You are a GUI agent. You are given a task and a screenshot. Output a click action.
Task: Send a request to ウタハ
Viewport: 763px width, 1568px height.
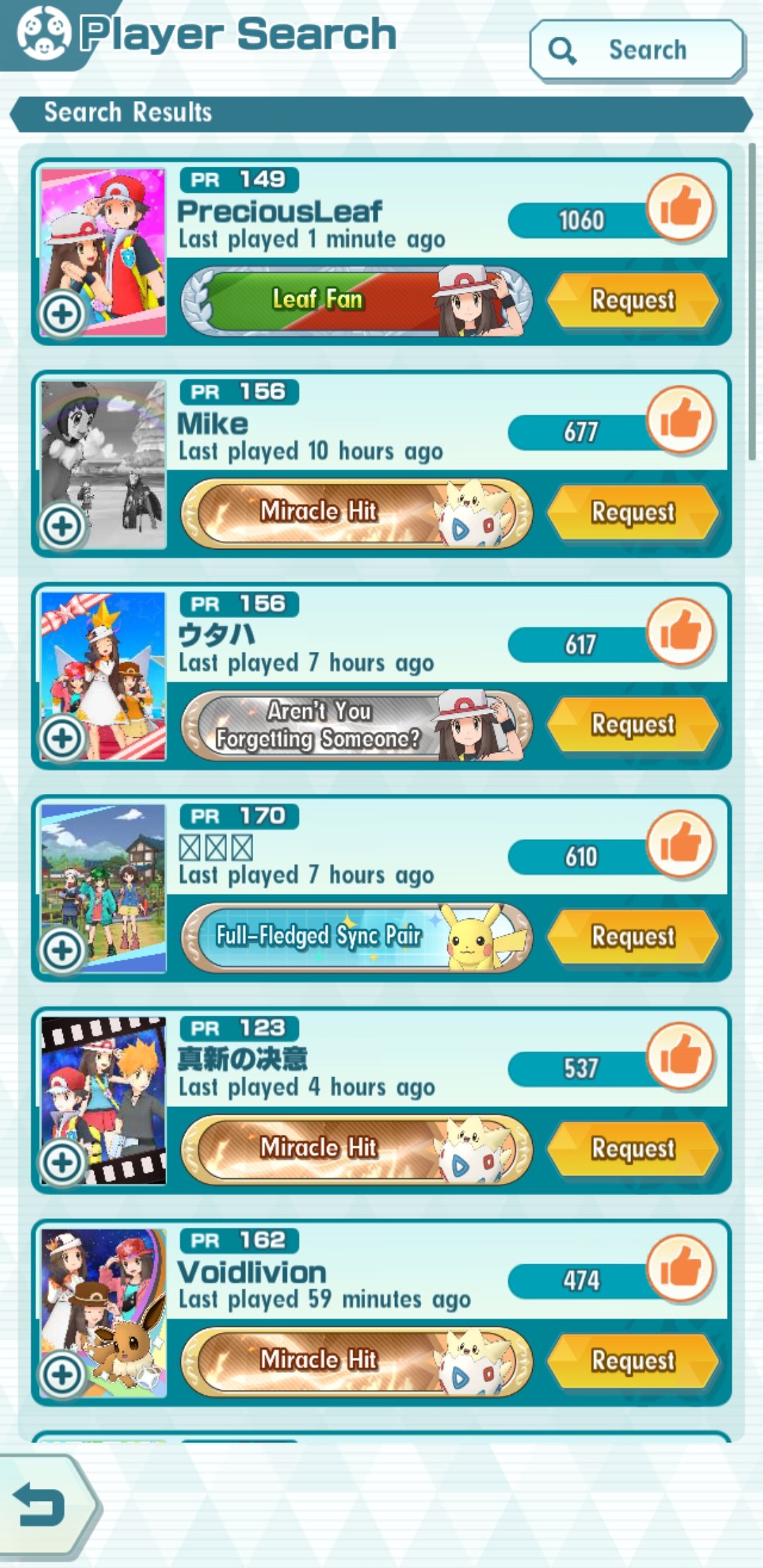pos(633,724)
